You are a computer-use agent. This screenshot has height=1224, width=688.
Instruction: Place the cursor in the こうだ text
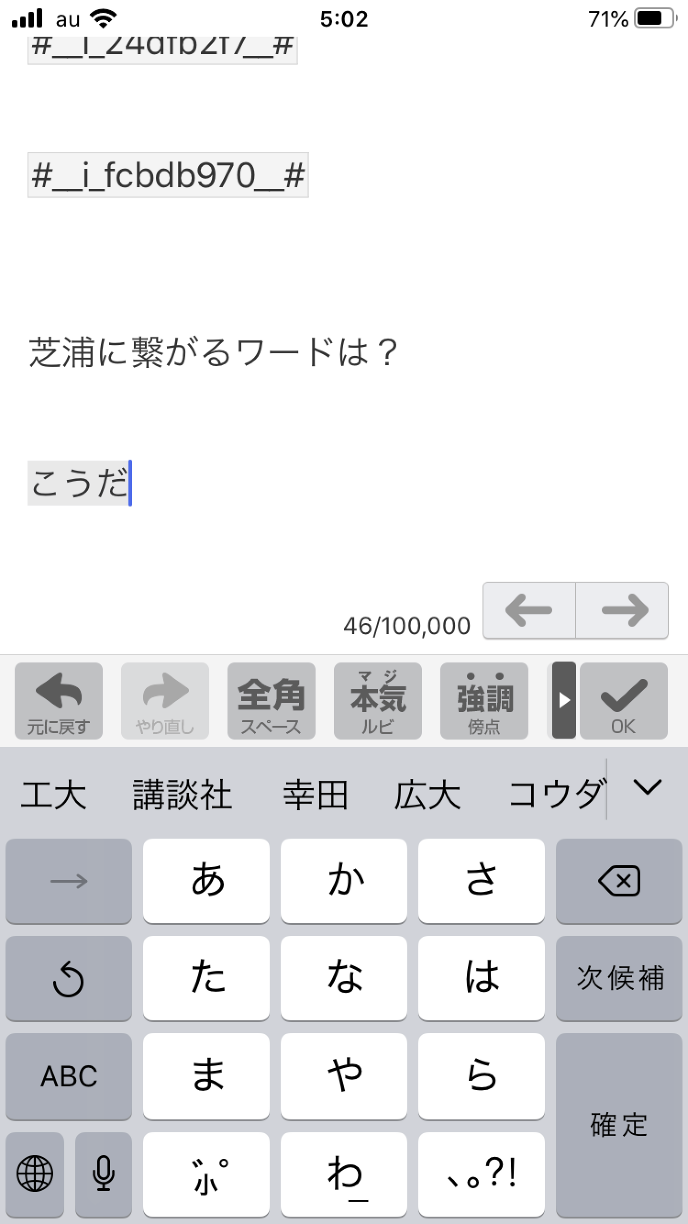(x=79, y=484)
